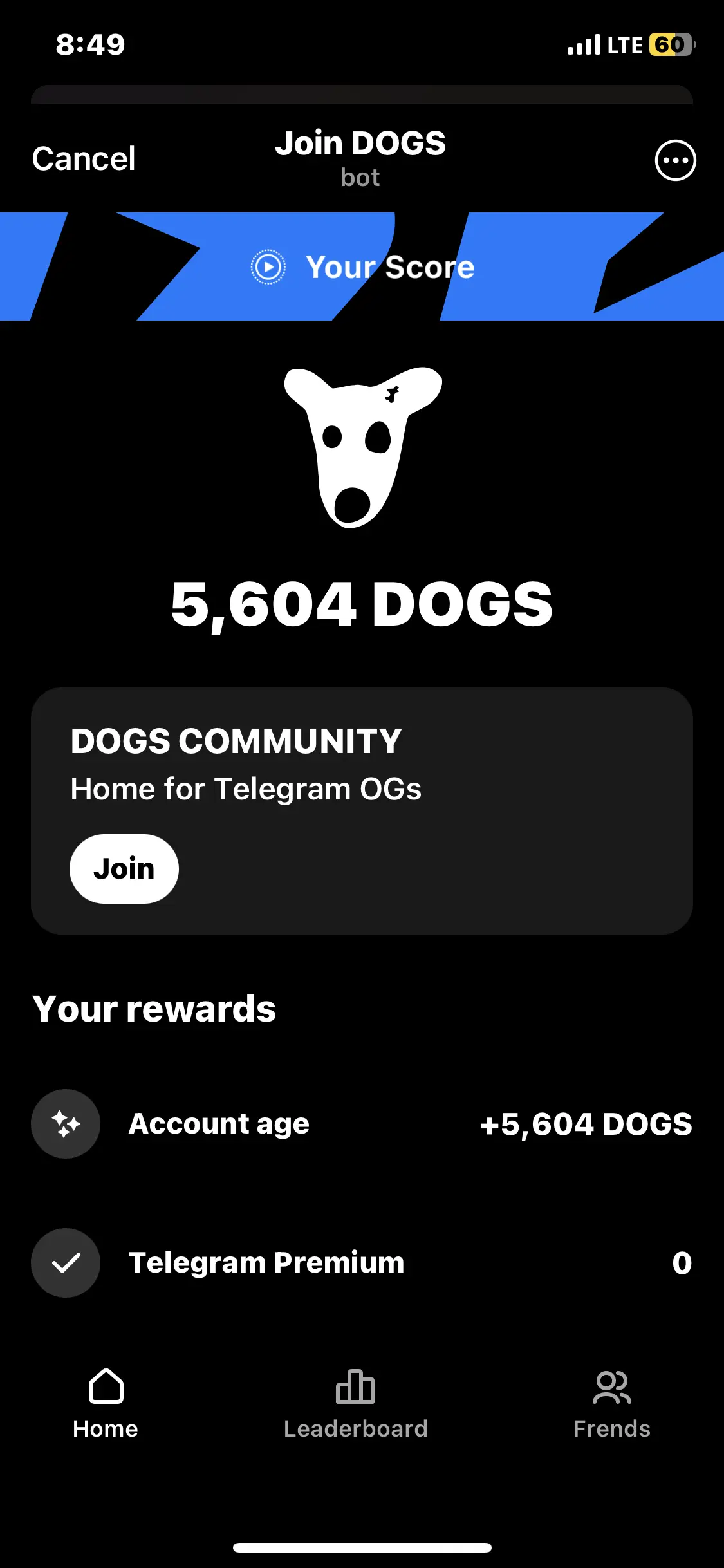Click the sparkle icon next to Account age
This screenshot has width=724, height=1568.
click(x=65, y=1123)
